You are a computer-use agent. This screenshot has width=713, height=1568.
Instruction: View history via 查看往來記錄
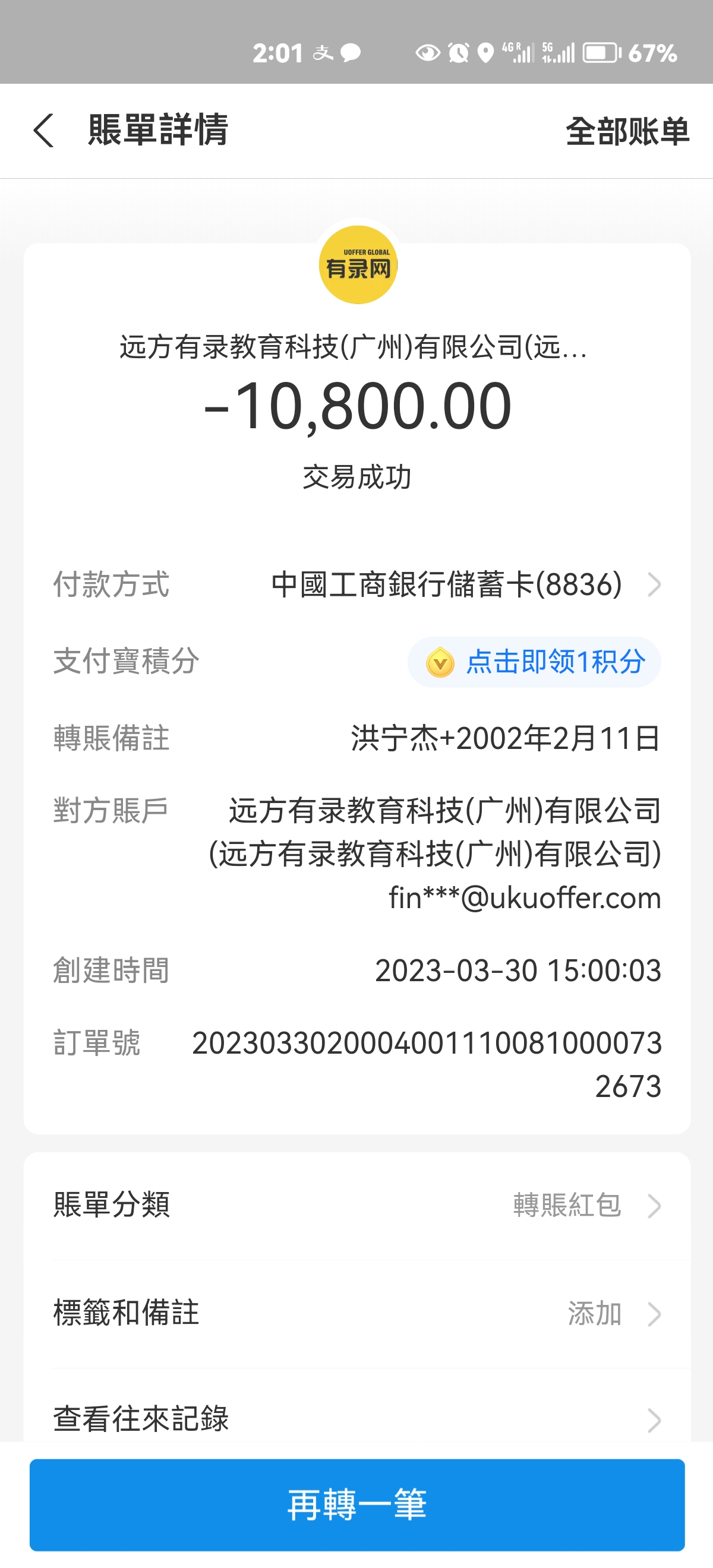[357, 1419]
